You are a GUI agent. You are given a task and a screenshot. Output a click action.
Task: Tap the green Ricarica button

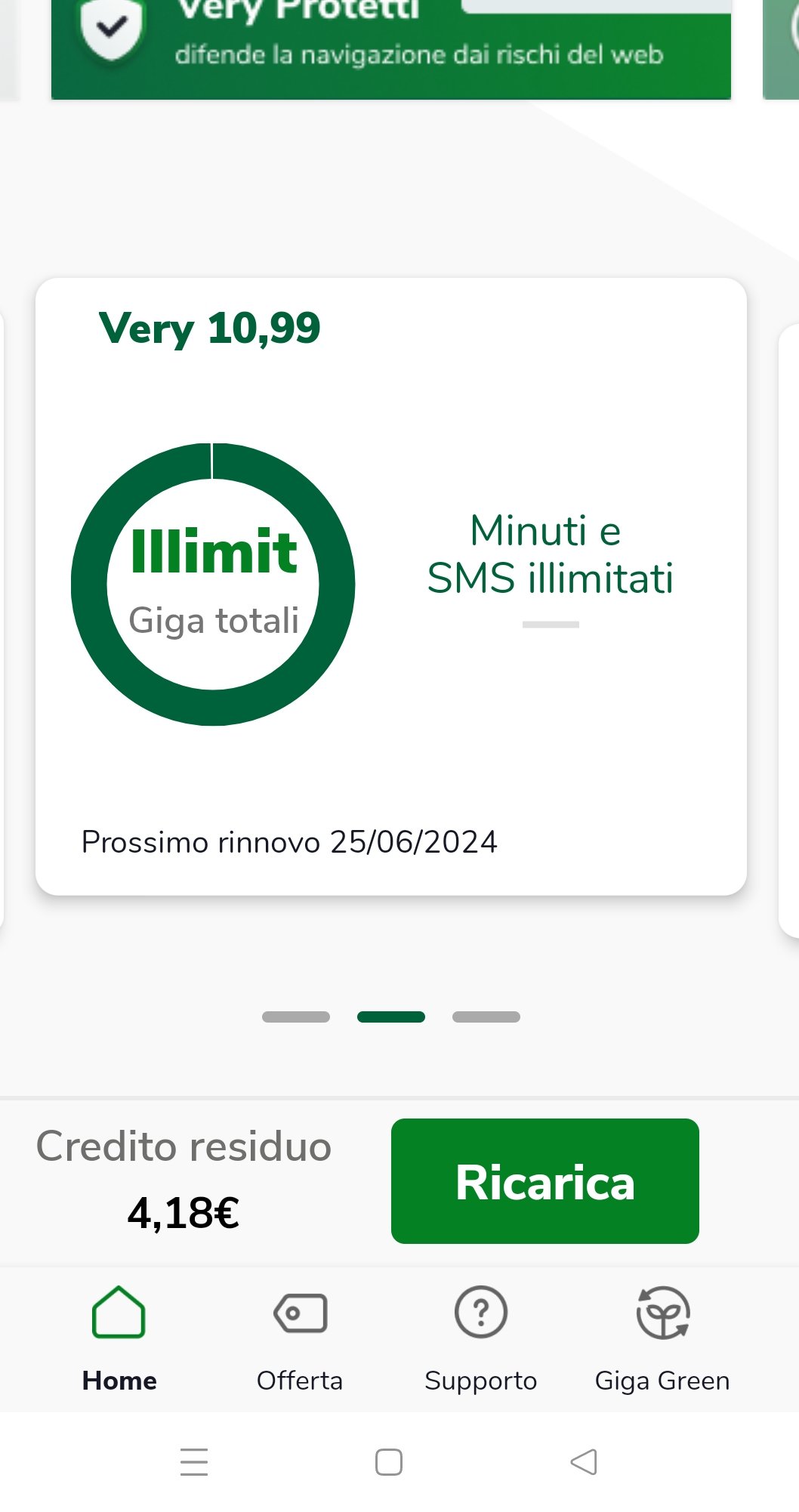pos(544,1181)
